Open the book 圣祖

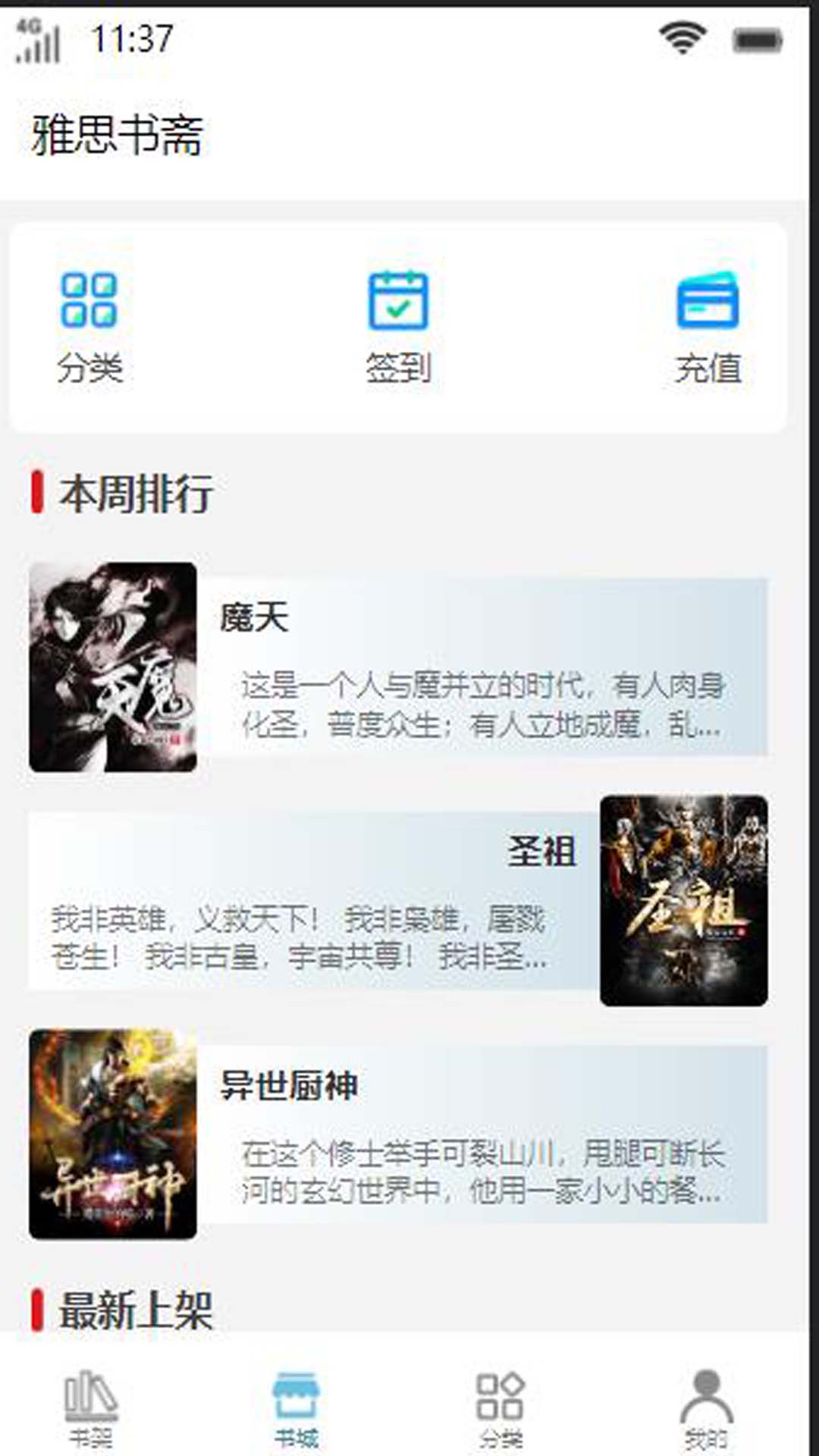(398, 900)
